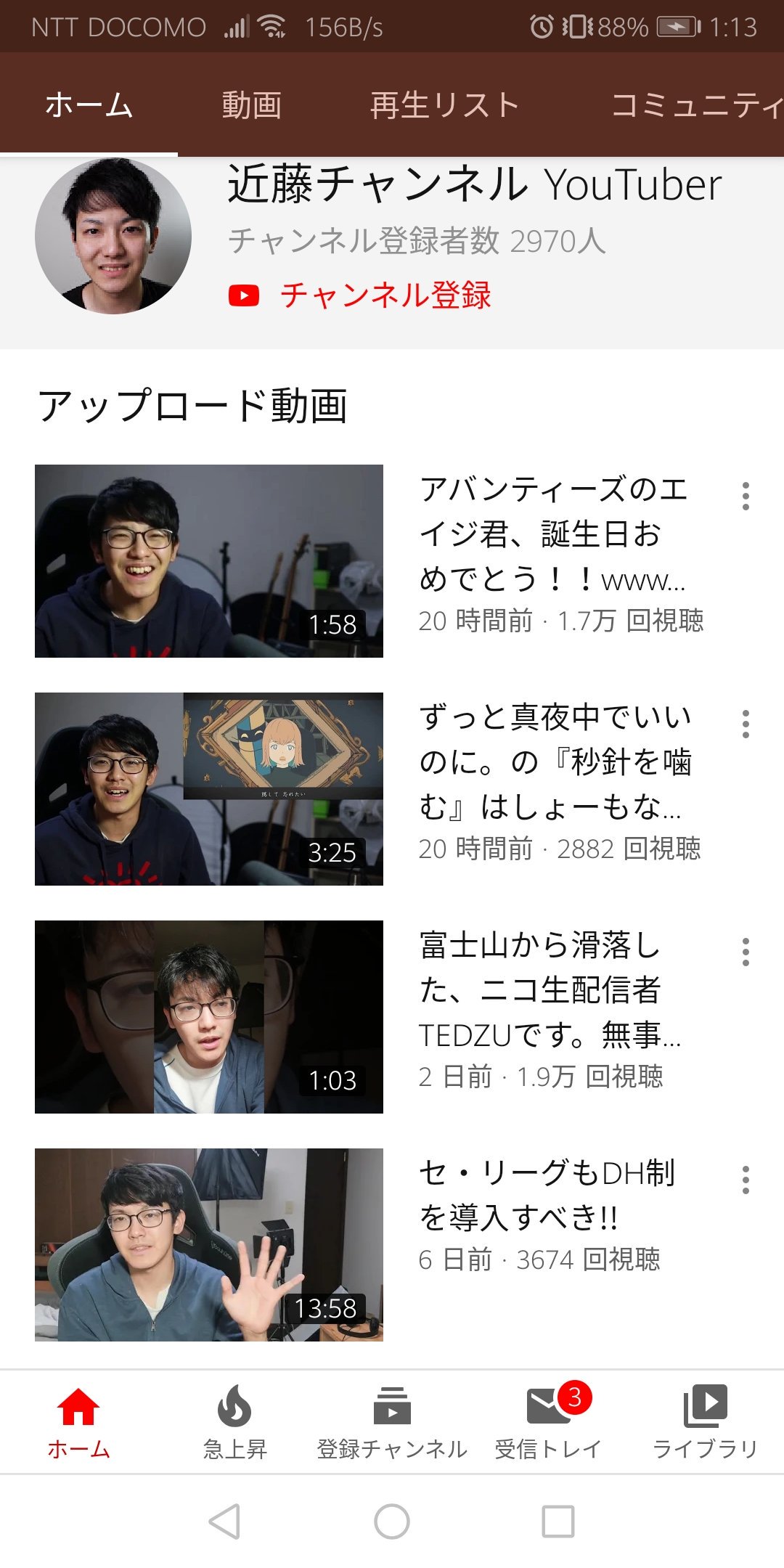Viewport: 784px width, 1568px height.
Task: Tap the system back button
Action: click(x=225, y=1522)
